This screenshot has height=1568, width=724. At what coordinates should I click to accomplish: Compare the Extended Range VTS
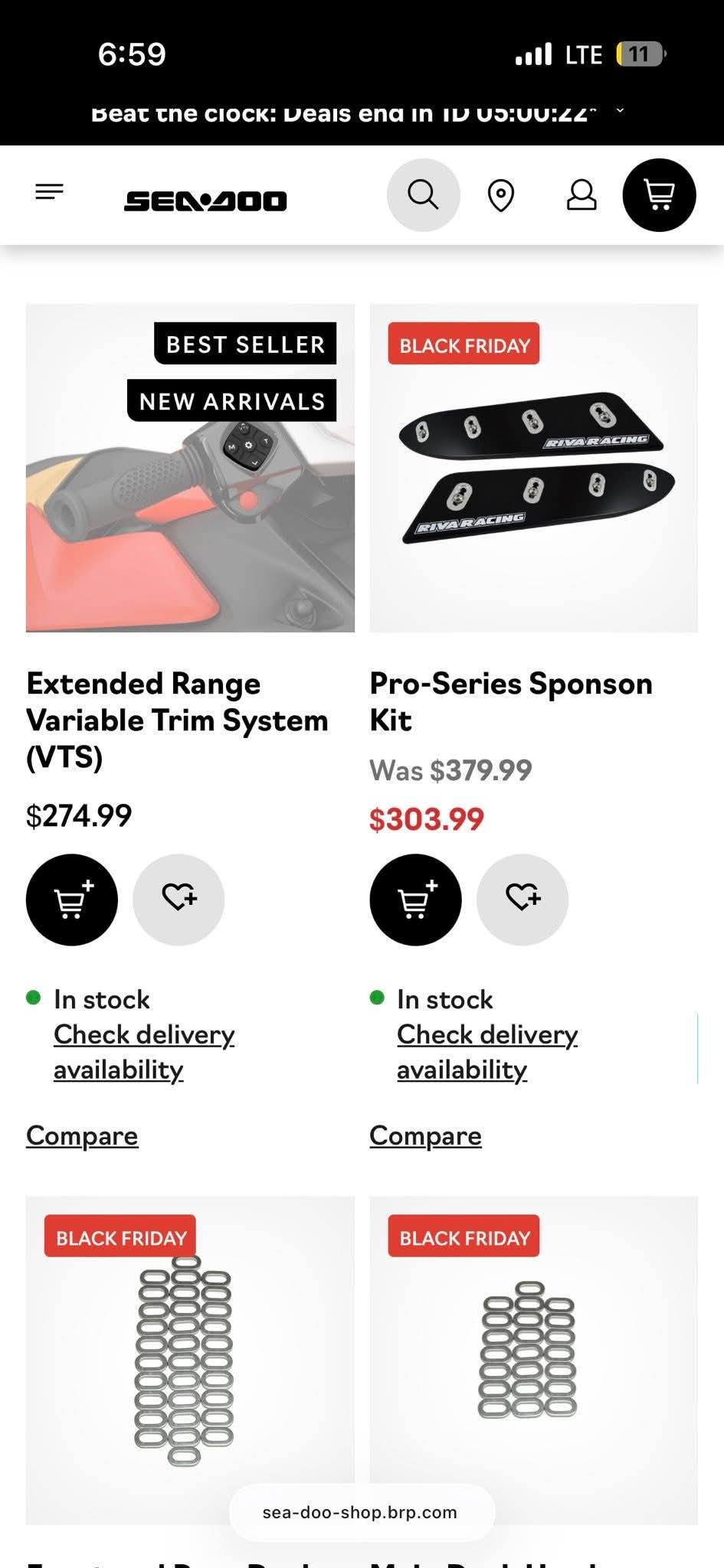tap(82, 1135)
